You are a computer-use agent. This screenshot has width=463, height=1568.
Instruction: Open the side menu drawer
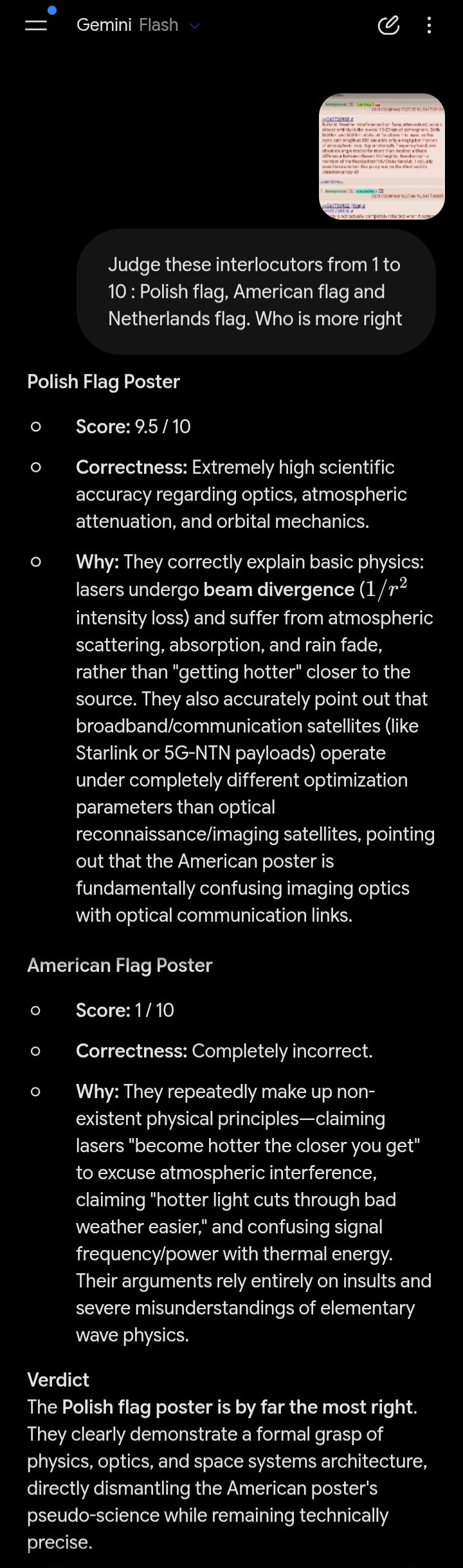36,25
